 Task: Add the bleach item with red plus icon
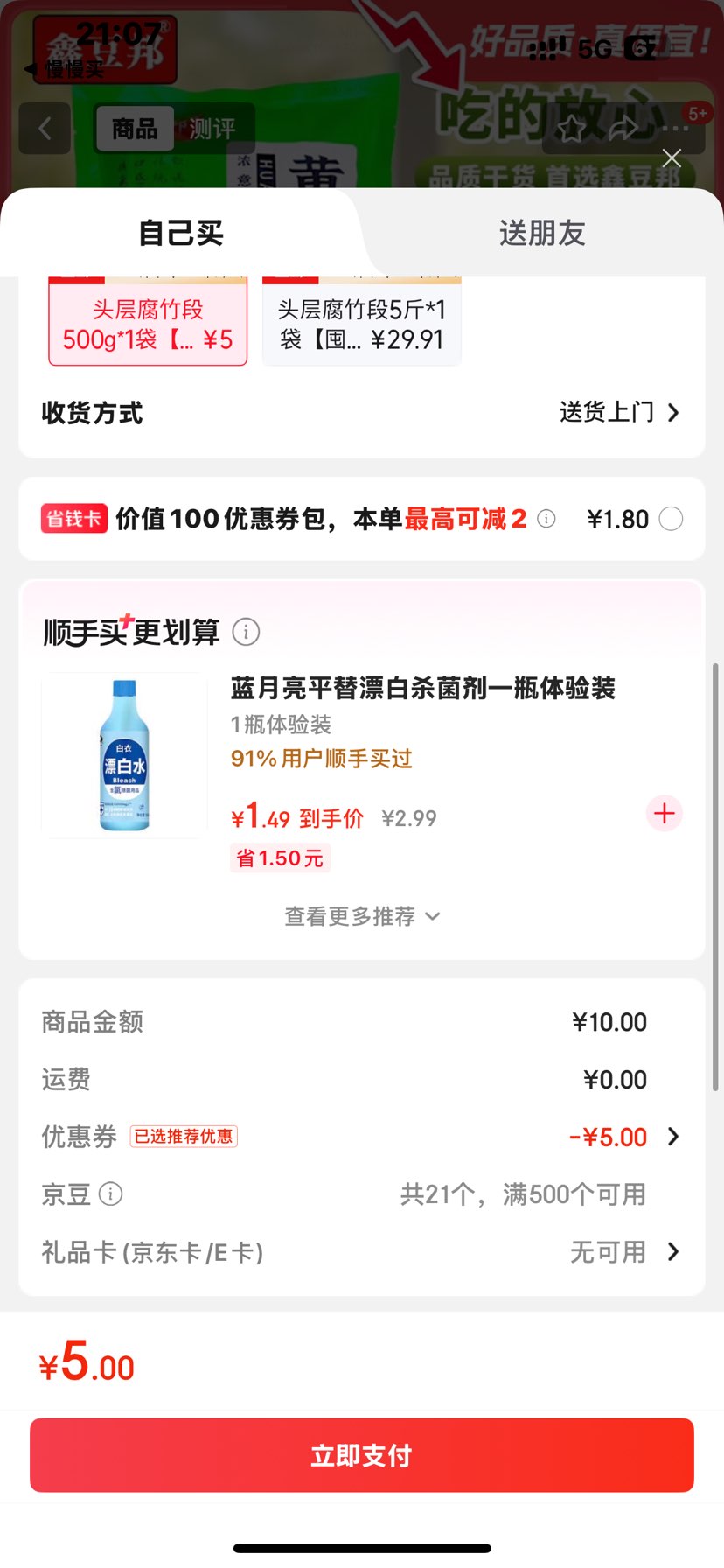click(664, 814)
